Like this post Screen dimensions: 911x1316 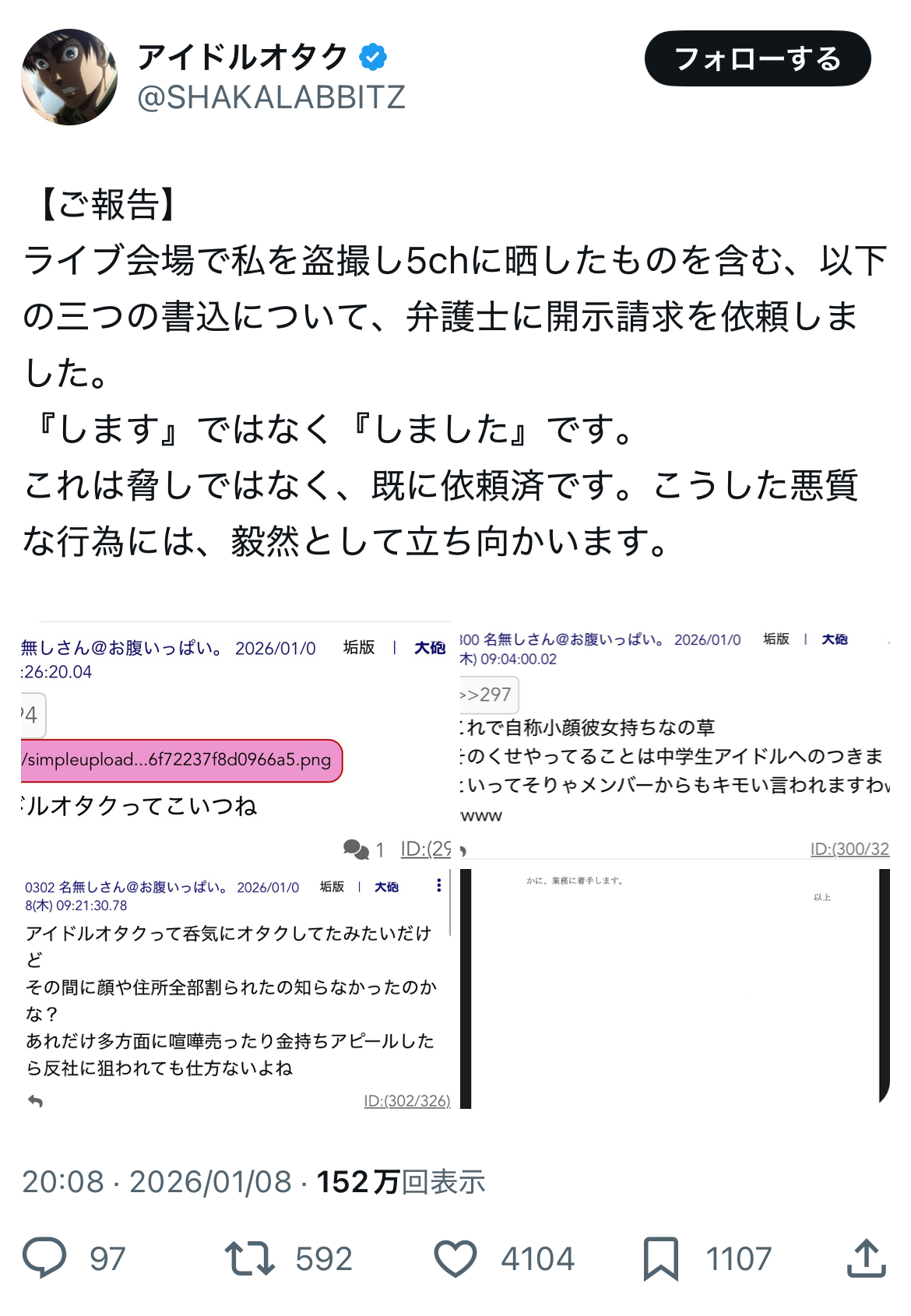coord(455,1258)
